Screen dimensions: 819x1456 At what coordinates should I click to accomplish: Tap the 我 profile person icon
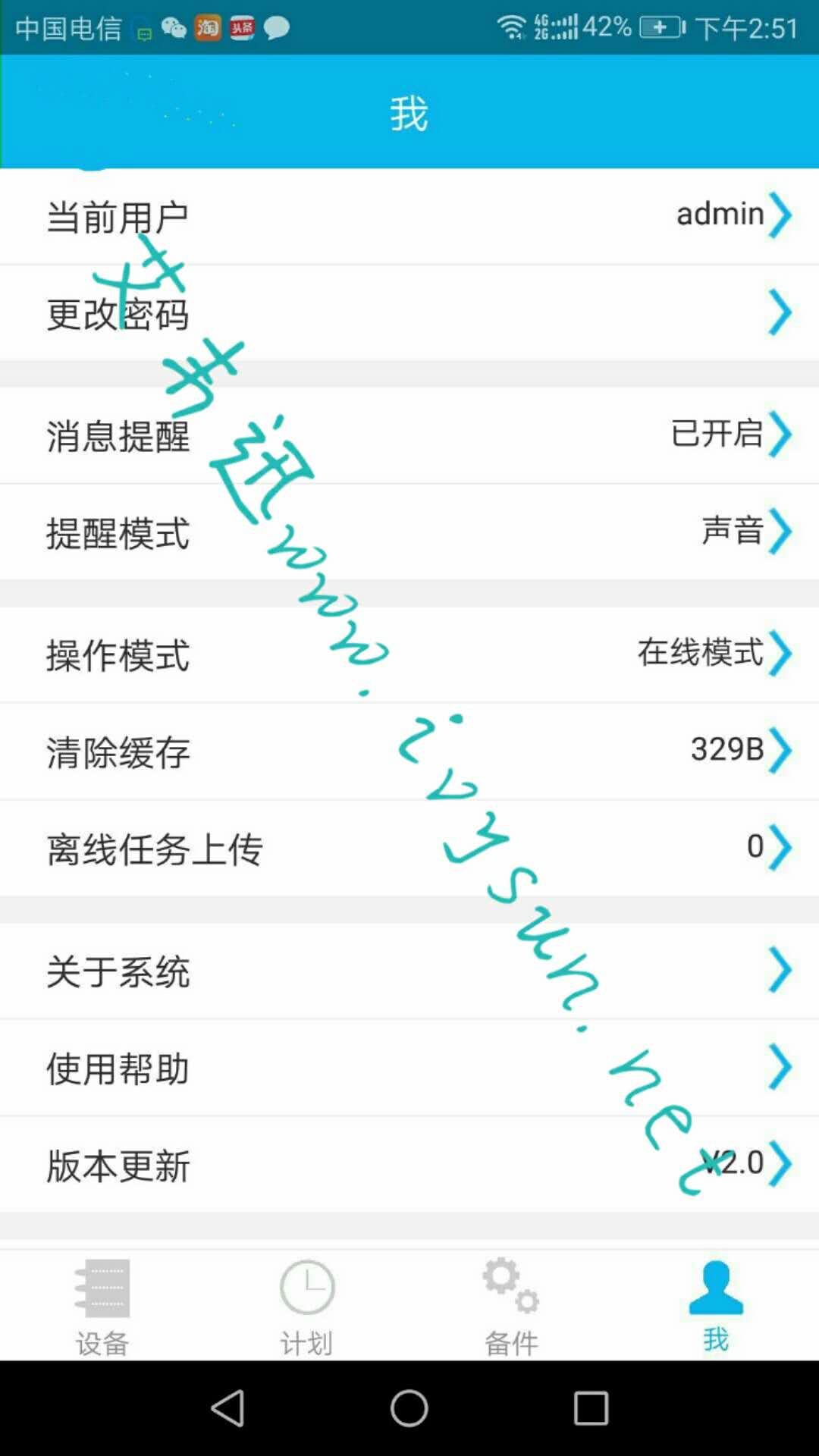point(715,1285)
